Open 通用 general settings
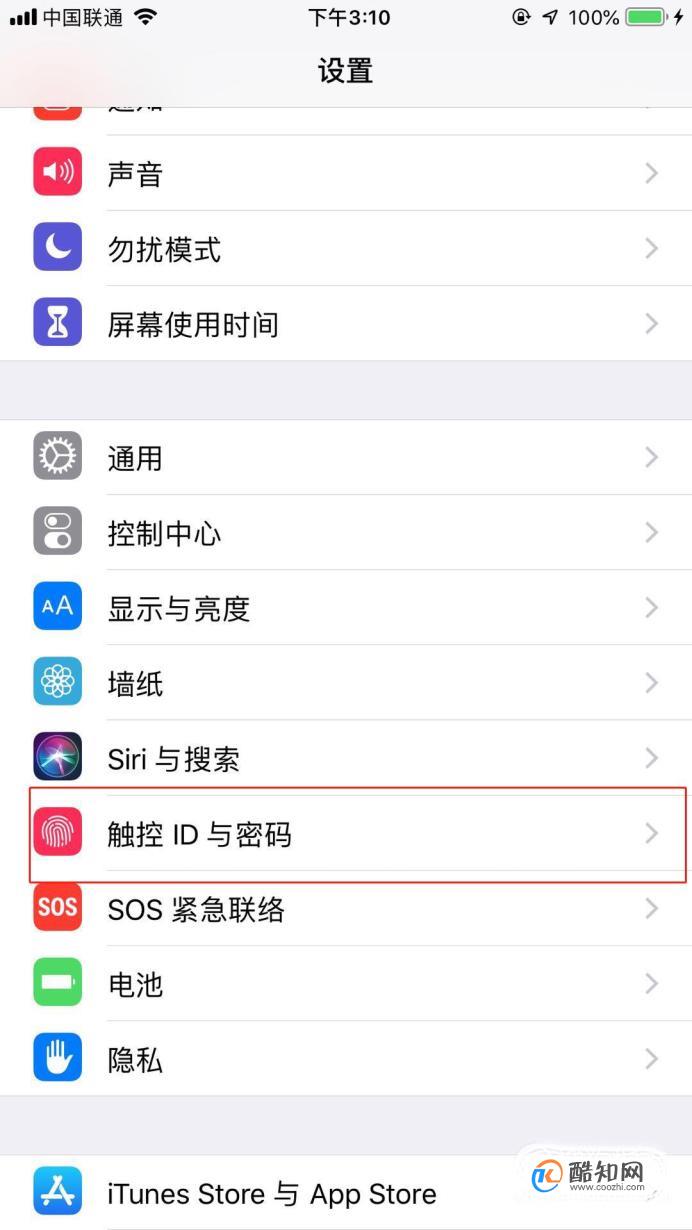This screenshot has height=1230, width=692. (346, 457)
